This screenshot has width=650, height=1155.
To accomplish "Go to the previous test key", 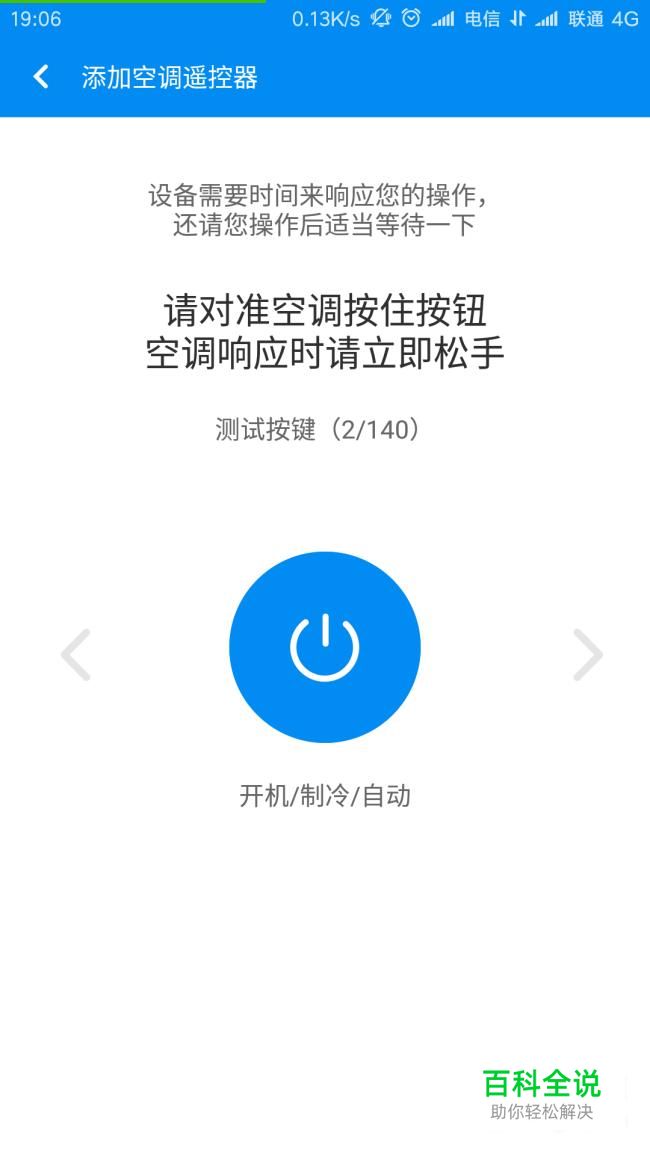I will coord(76,654).
